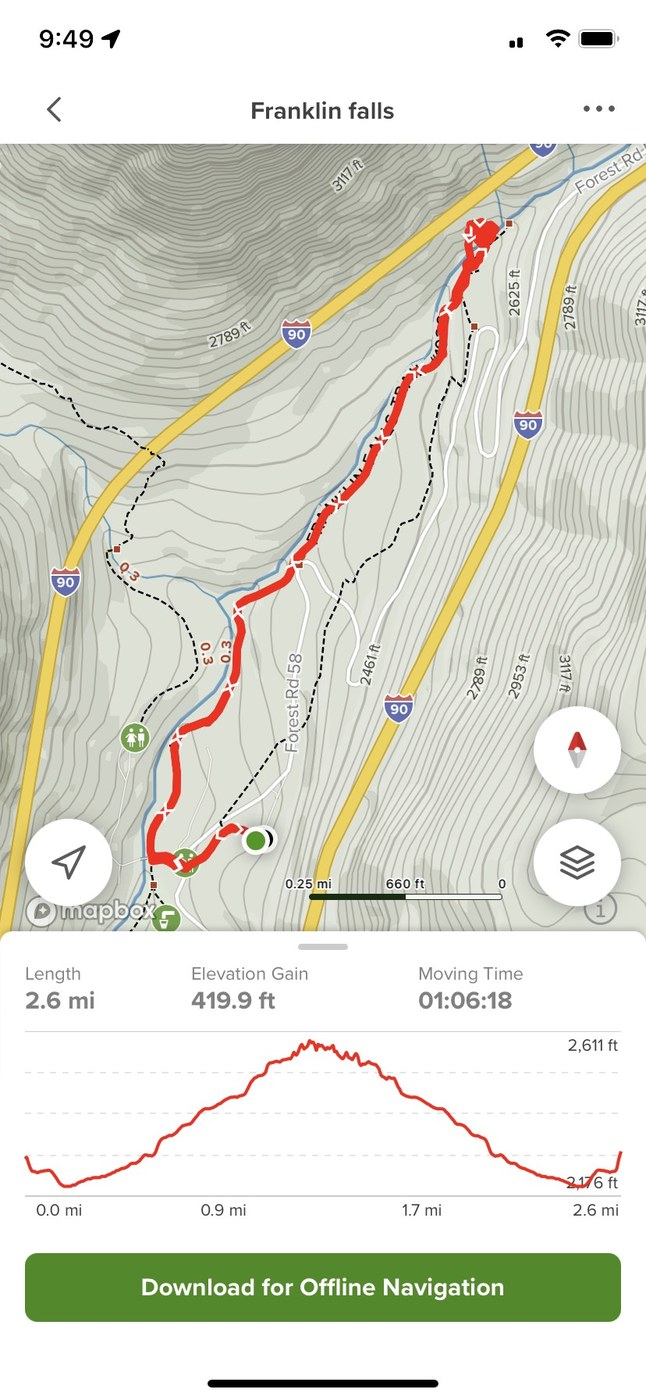The width and height of the screenshot is (646, 1400).
Task: Open Mapbox attribution info icon
Action: tap(599, 910)
